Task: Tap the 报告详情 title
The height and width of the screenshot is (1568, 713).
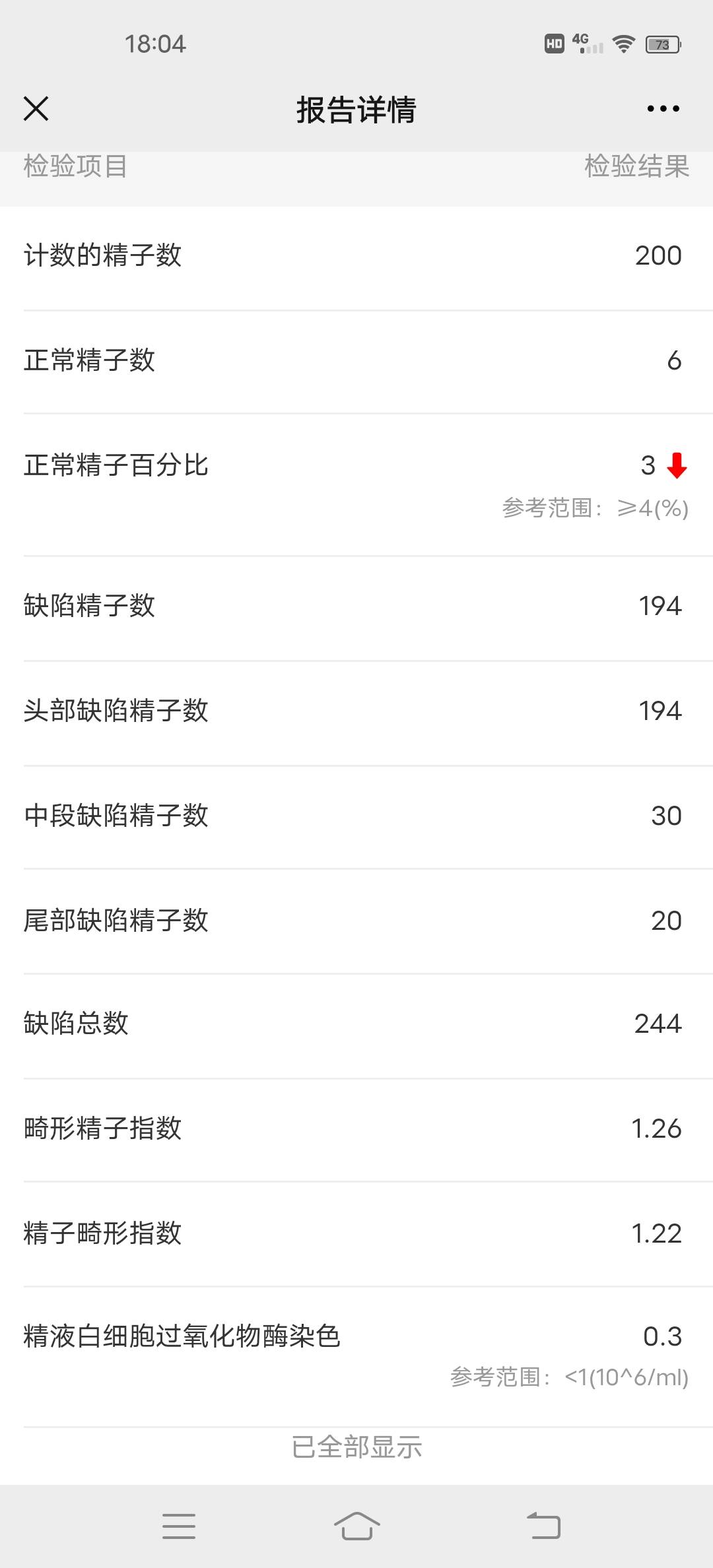Action: click(x=356, y=110)
